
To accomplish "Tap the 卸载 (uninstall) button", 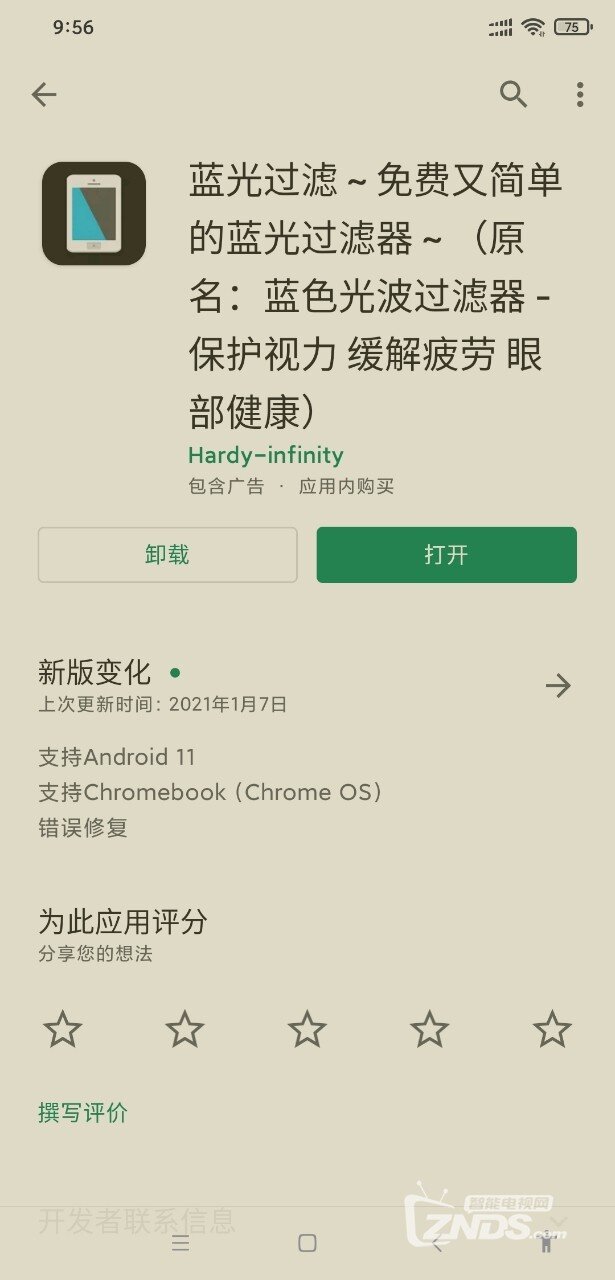I will click(167, 555).
